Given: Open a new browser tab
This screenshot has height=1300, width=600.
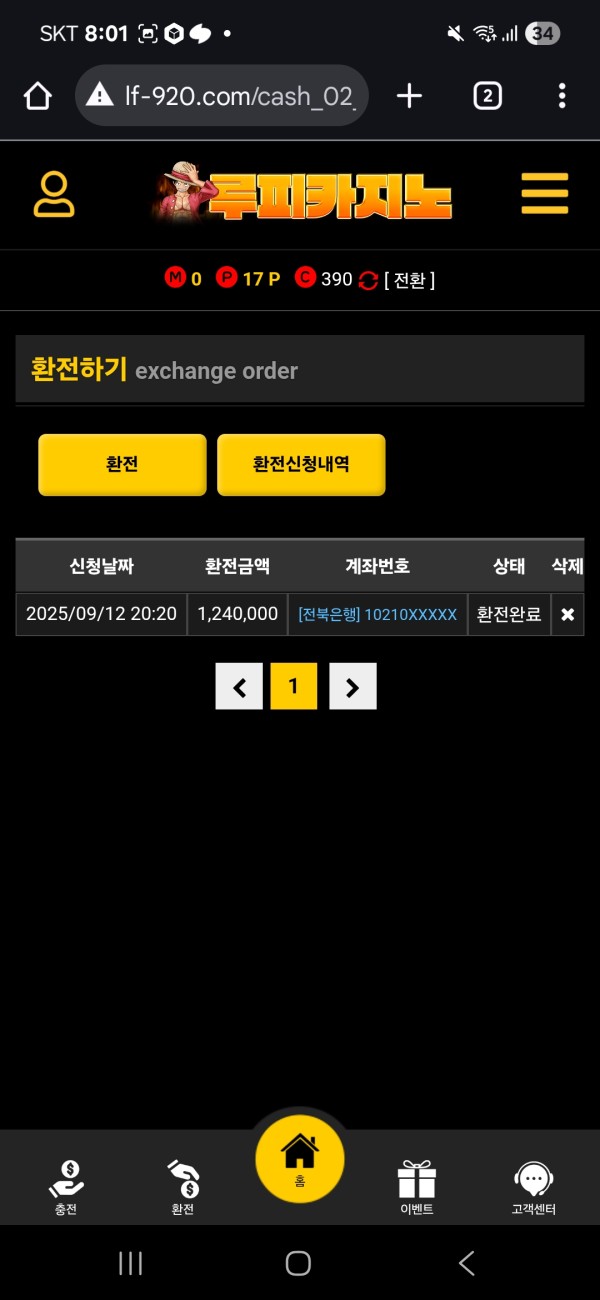Looking at the screenshot, I should 409,96.
